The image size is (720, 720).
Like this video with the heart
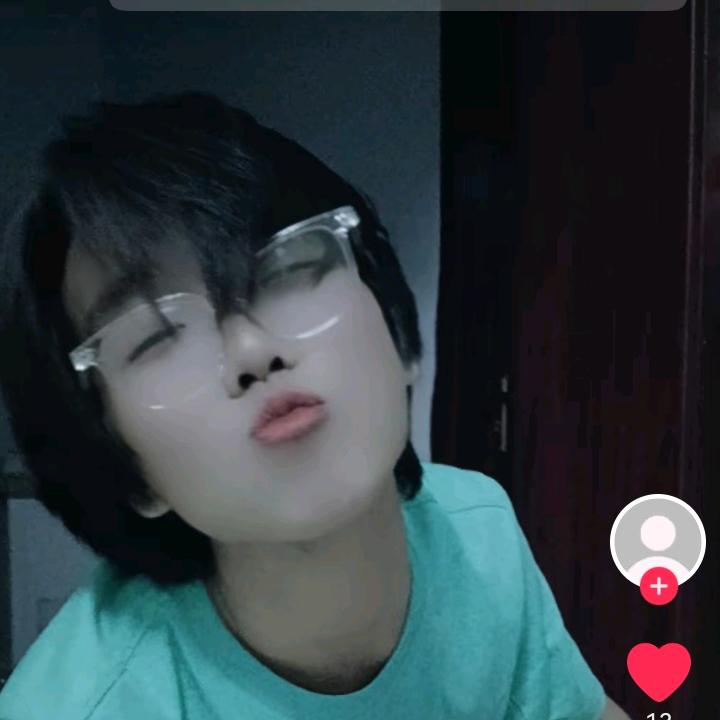click(x=658, y=671)
